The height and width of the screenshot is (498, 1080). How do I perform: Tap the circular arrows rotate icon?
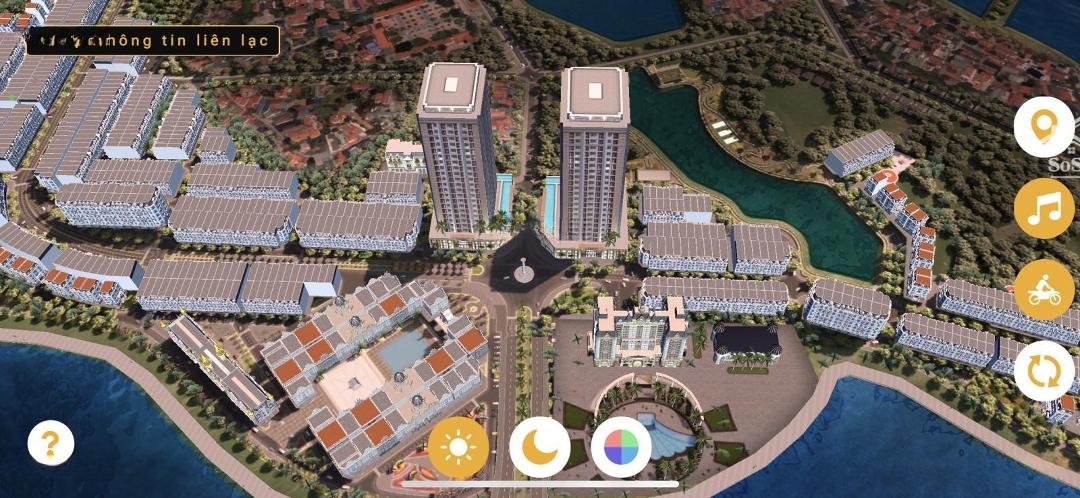tap(1044, 371)
